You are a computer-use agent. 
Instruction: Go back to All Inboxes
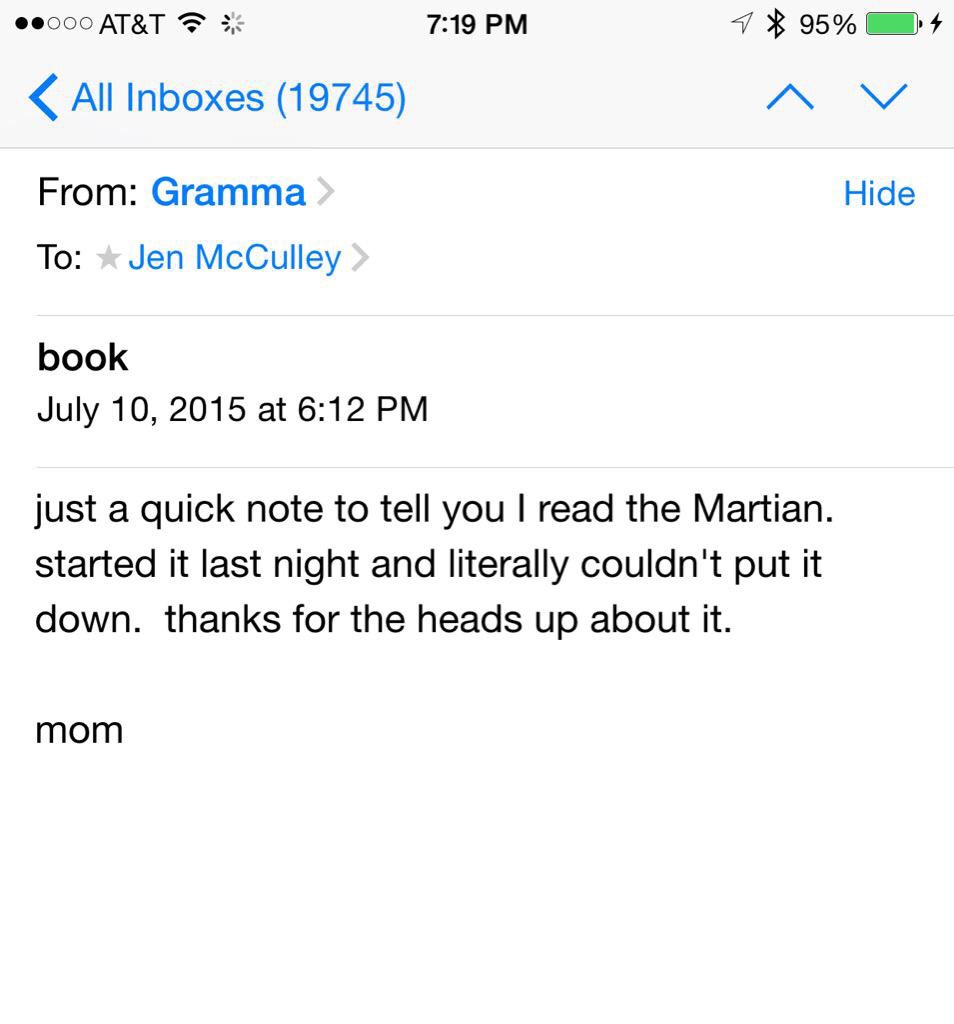(217, 98)
